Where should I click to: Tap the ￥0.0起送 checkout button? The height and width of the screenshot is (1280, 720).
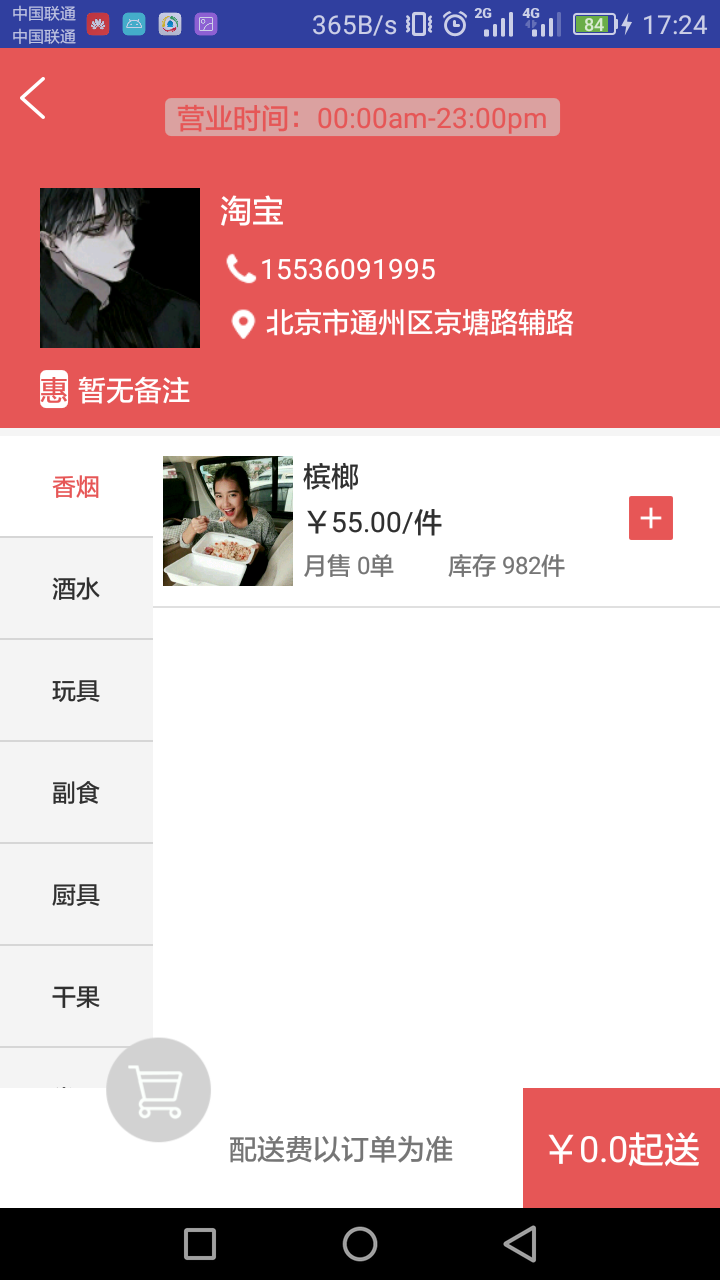coord(621,1148)
